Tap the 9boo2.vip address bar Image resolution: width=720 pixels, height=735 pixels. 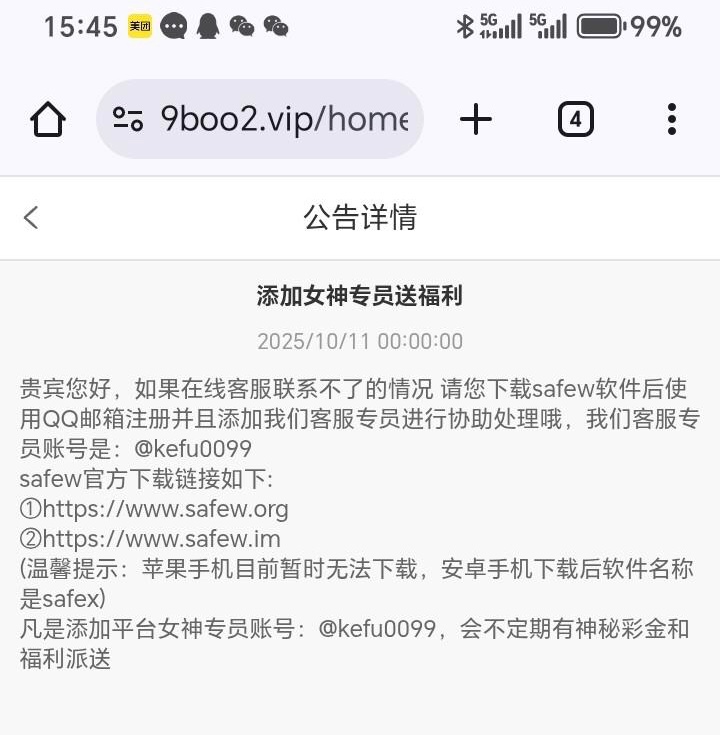284,120
